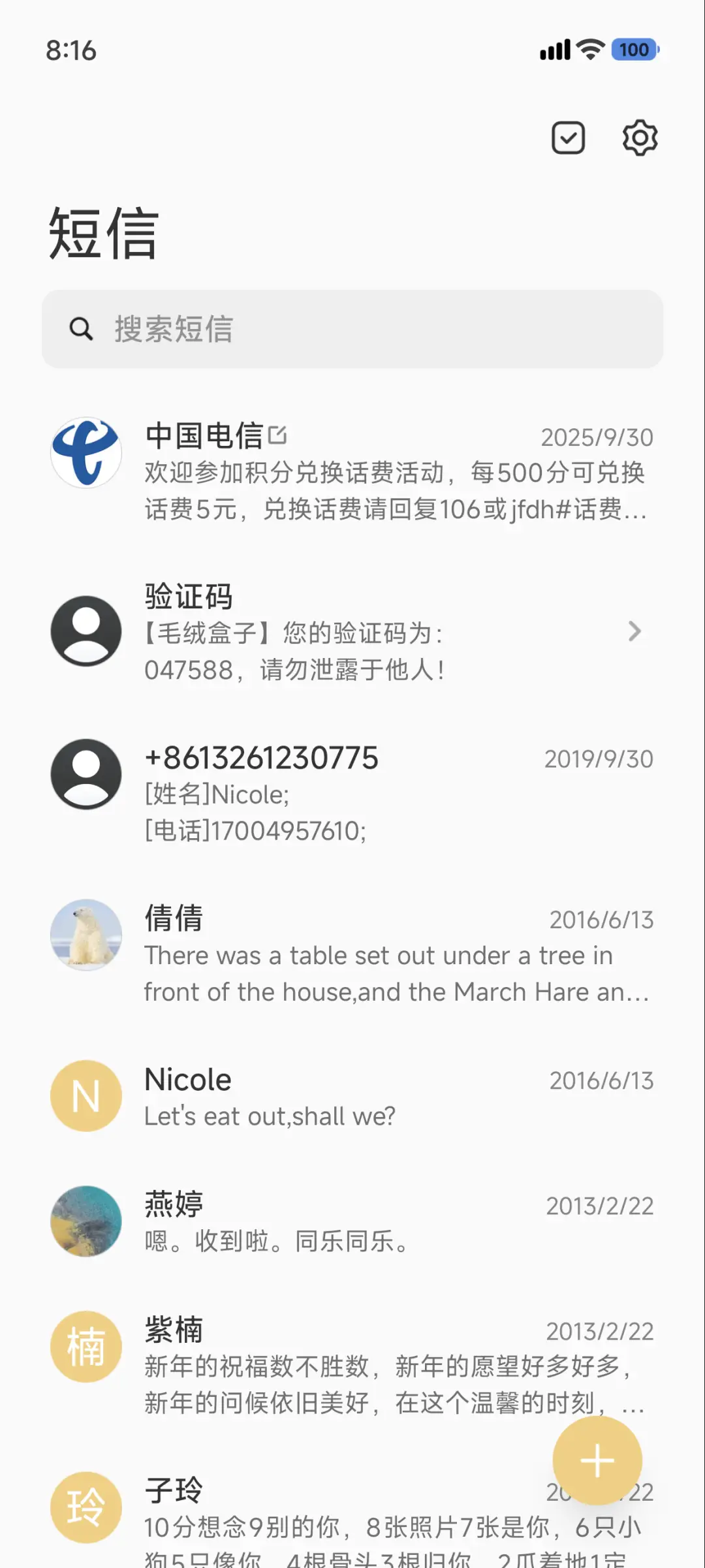The width and height of the screenshot is (705, 1568).
Task: Click the China Telecom logo avatar
Action: [x=86, y=453]
